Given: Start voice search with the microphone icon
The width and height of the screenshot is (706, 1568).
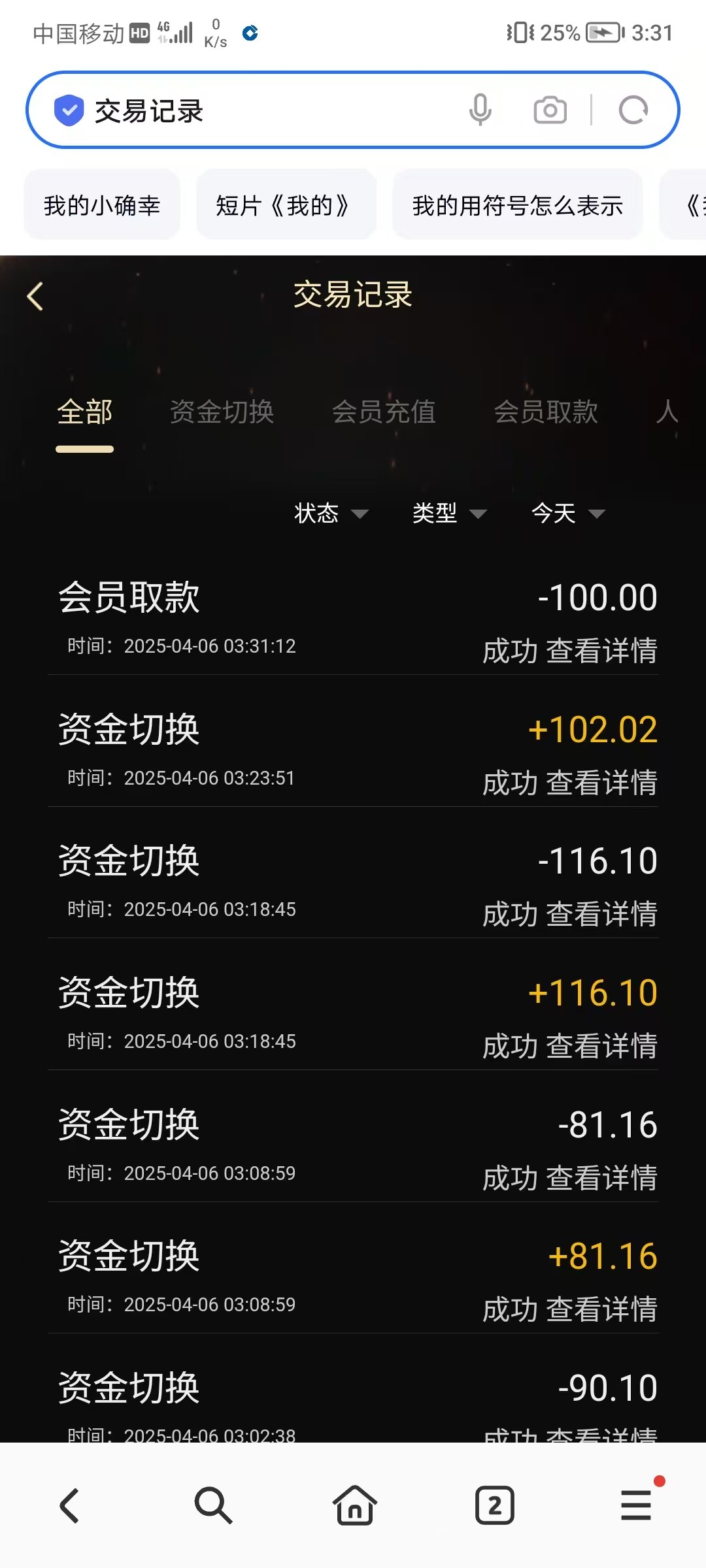Looking at the screenshot, I should click(480, 110).
